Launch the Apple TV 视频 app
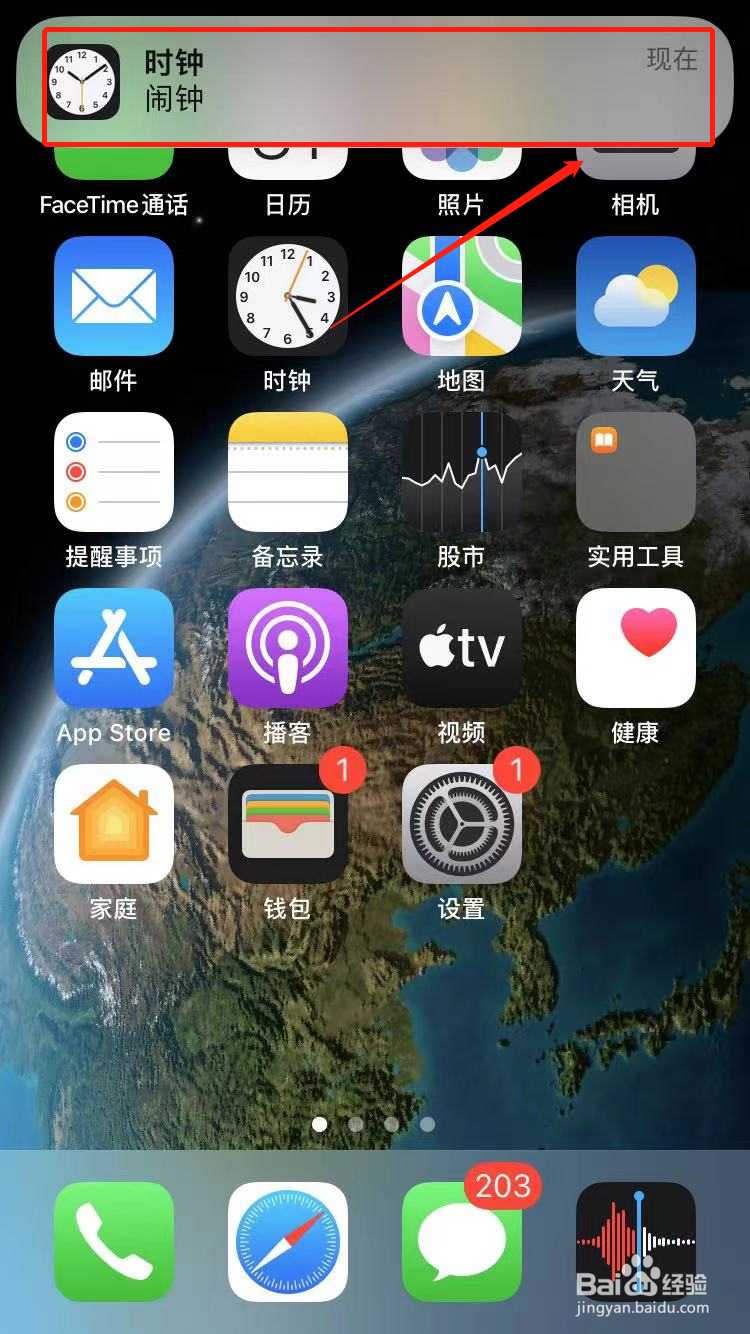 (462, 648)
